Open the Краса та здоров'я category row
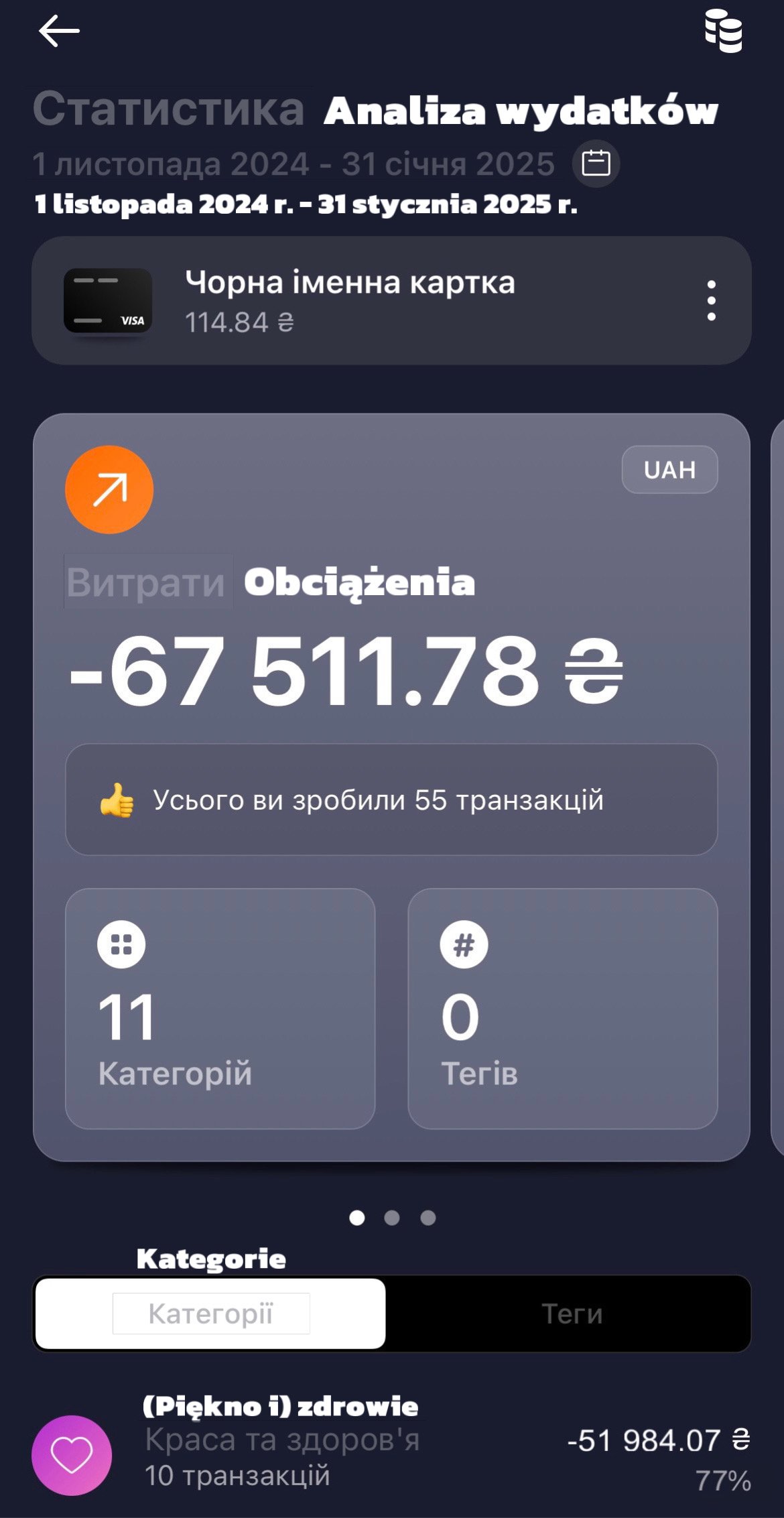 391,1456
